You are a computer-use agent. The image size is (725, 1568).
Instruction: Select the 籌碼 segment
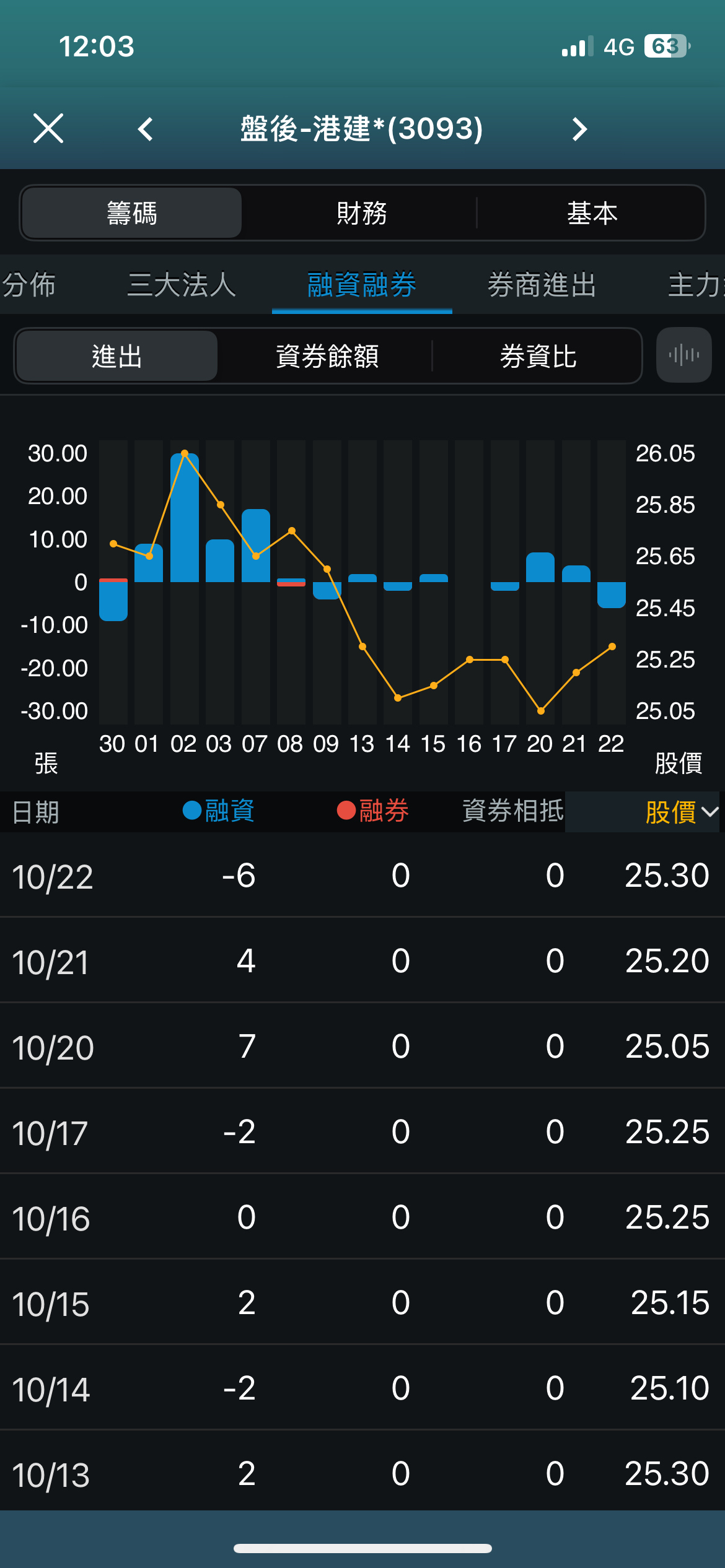(x=131, y=213)
